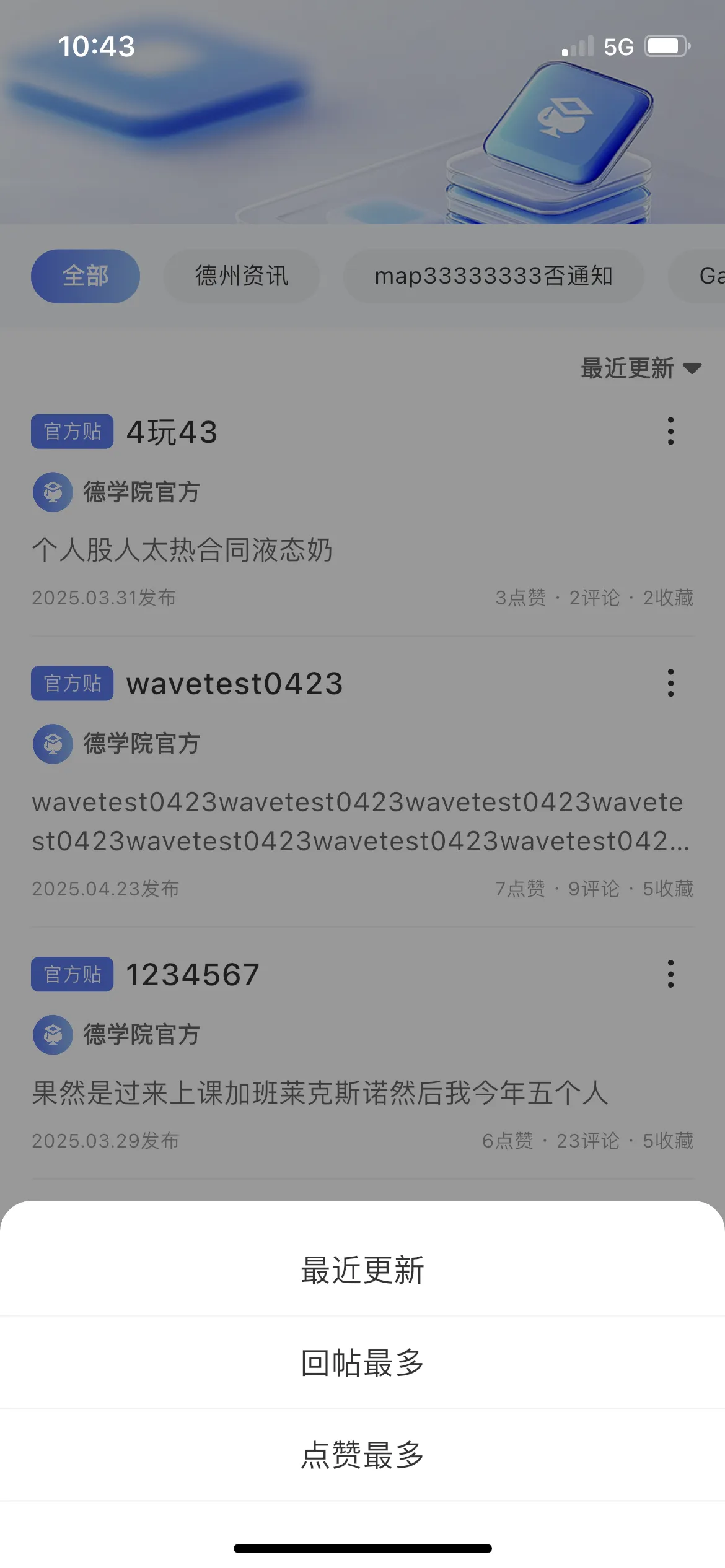Screen dimensions: 725x1568
Task: Open more options for post 1234567
Action: point(670,974)
